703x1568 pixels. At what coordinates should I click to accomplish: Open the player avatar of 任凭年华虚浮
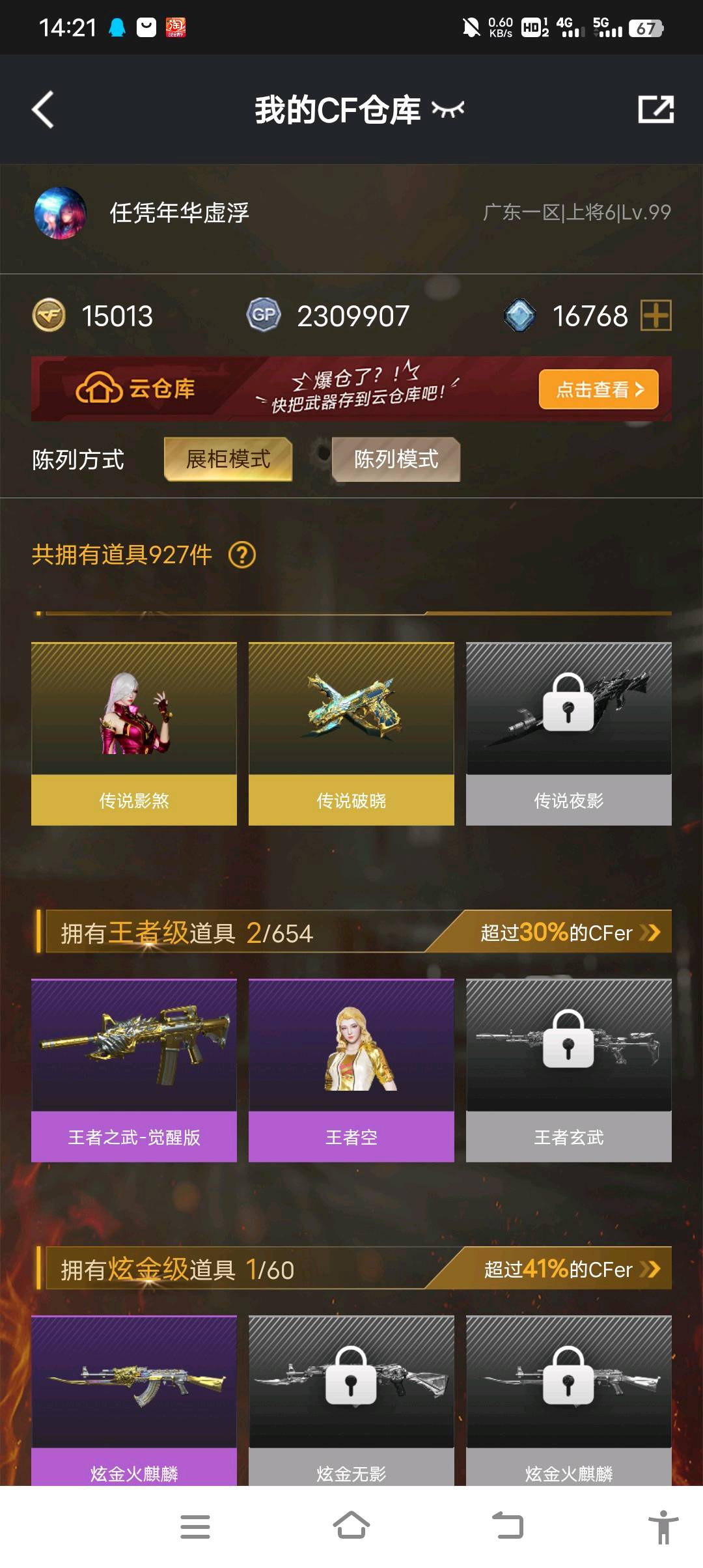click(60, 213)
